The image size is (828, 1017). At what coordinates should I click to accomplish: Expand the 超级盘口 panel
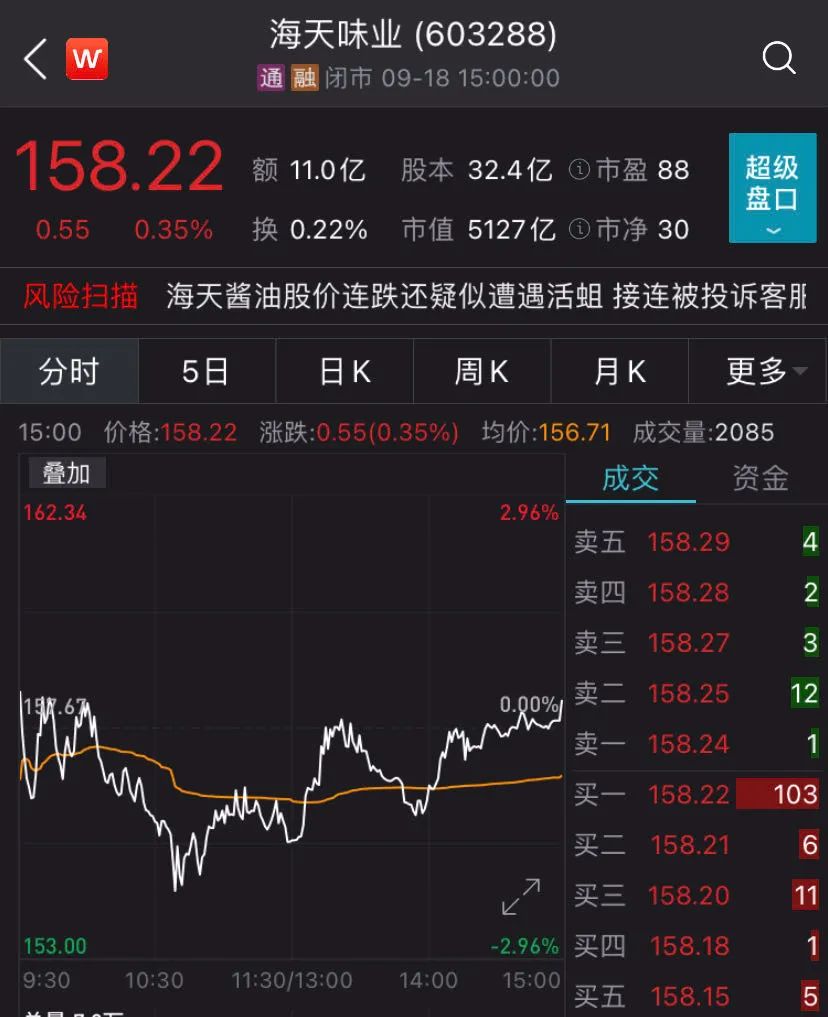772,188
